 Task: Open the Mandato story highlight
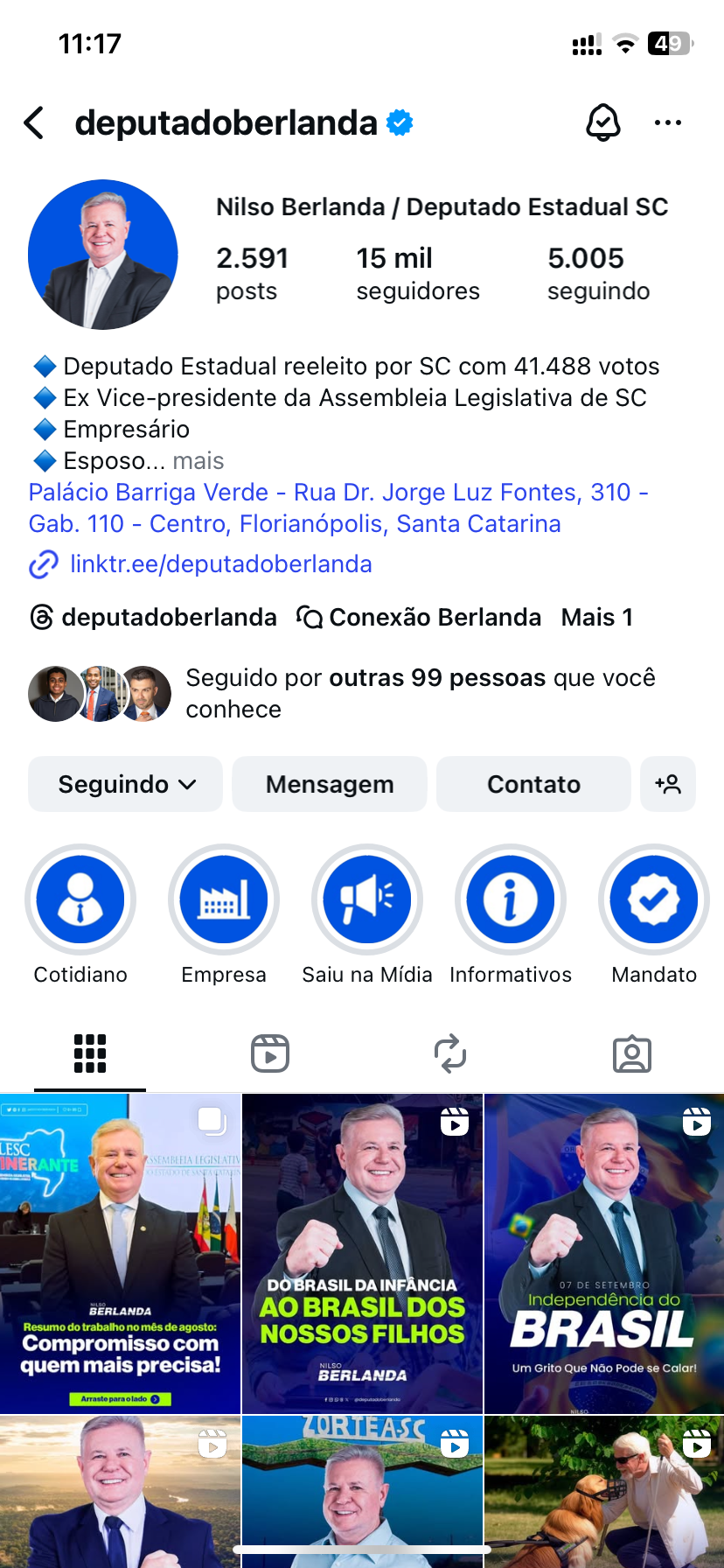point(654,899)
